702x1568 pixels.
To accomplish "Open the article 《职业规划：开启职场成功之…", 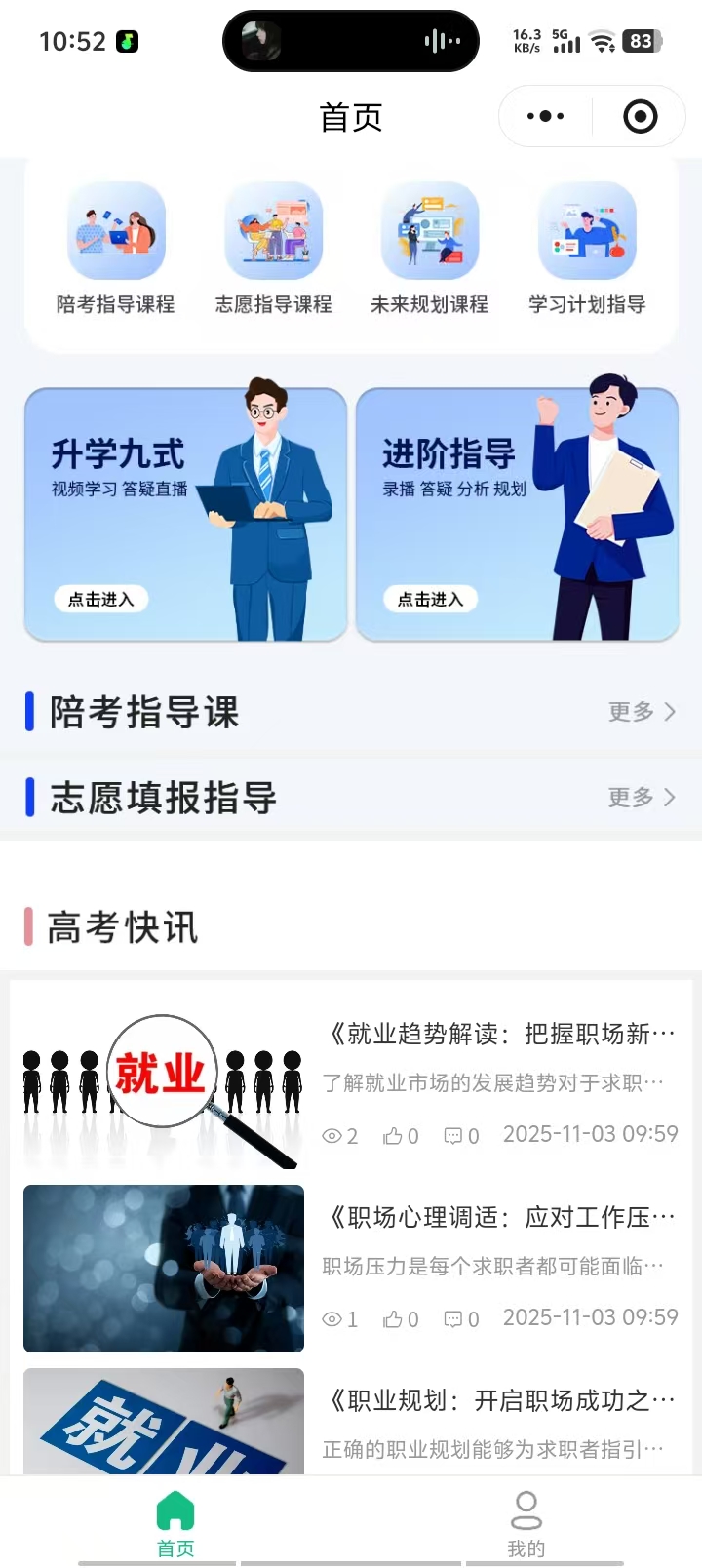I will pyautogui.click(x=501, y=1401).
